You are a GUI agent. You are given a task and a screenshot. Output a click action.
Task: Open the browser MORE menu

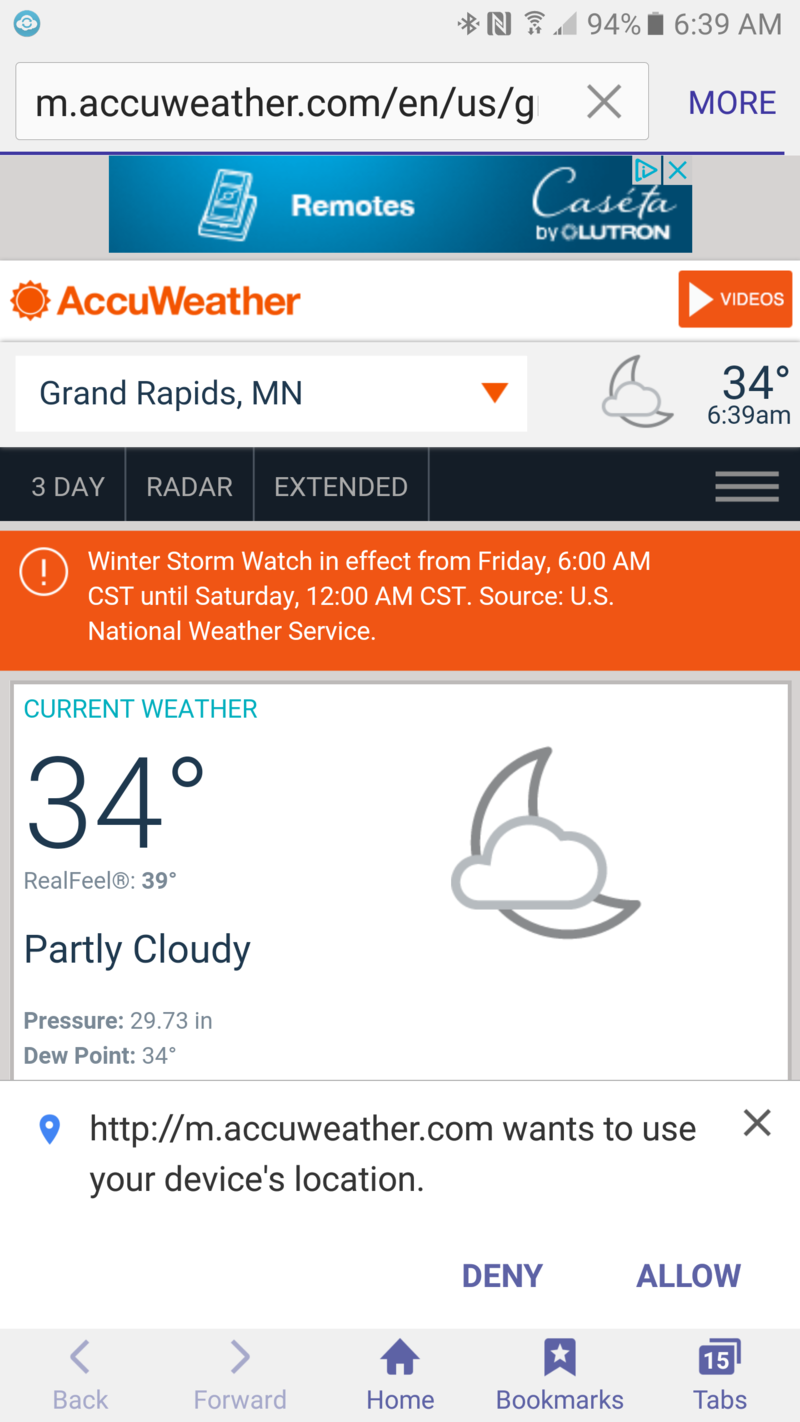[732, 102]
